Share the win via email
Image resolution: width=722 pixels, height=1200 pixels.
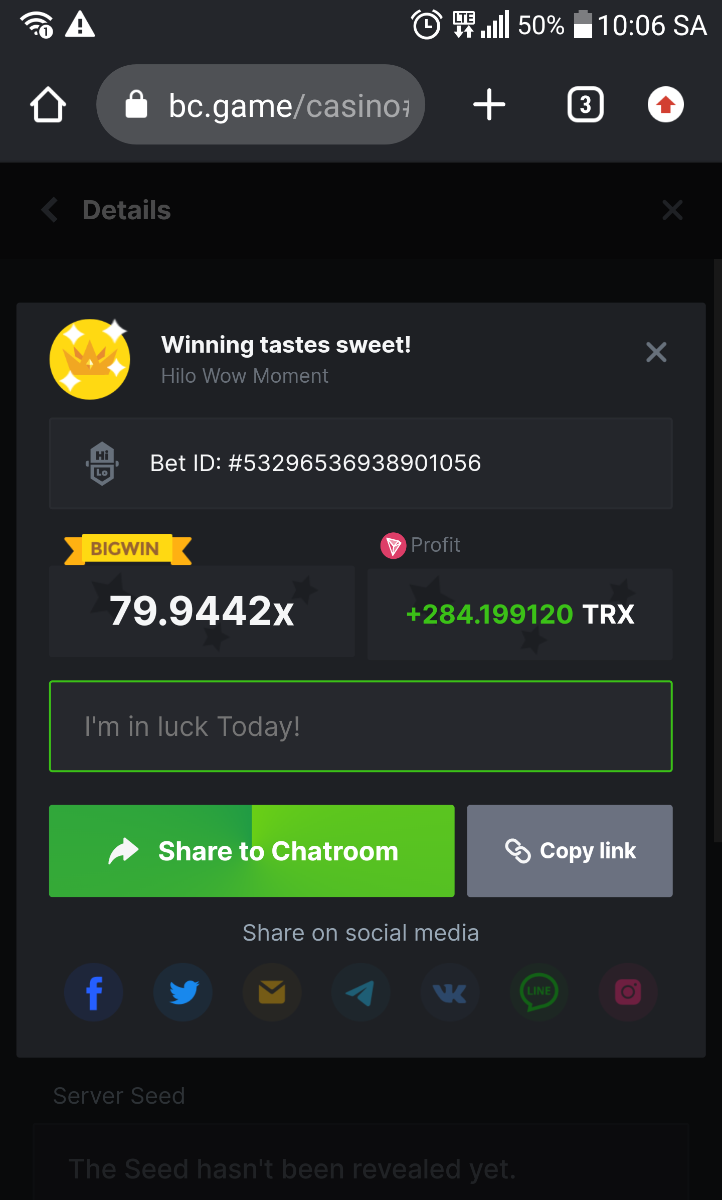click(x=272, y=993)
